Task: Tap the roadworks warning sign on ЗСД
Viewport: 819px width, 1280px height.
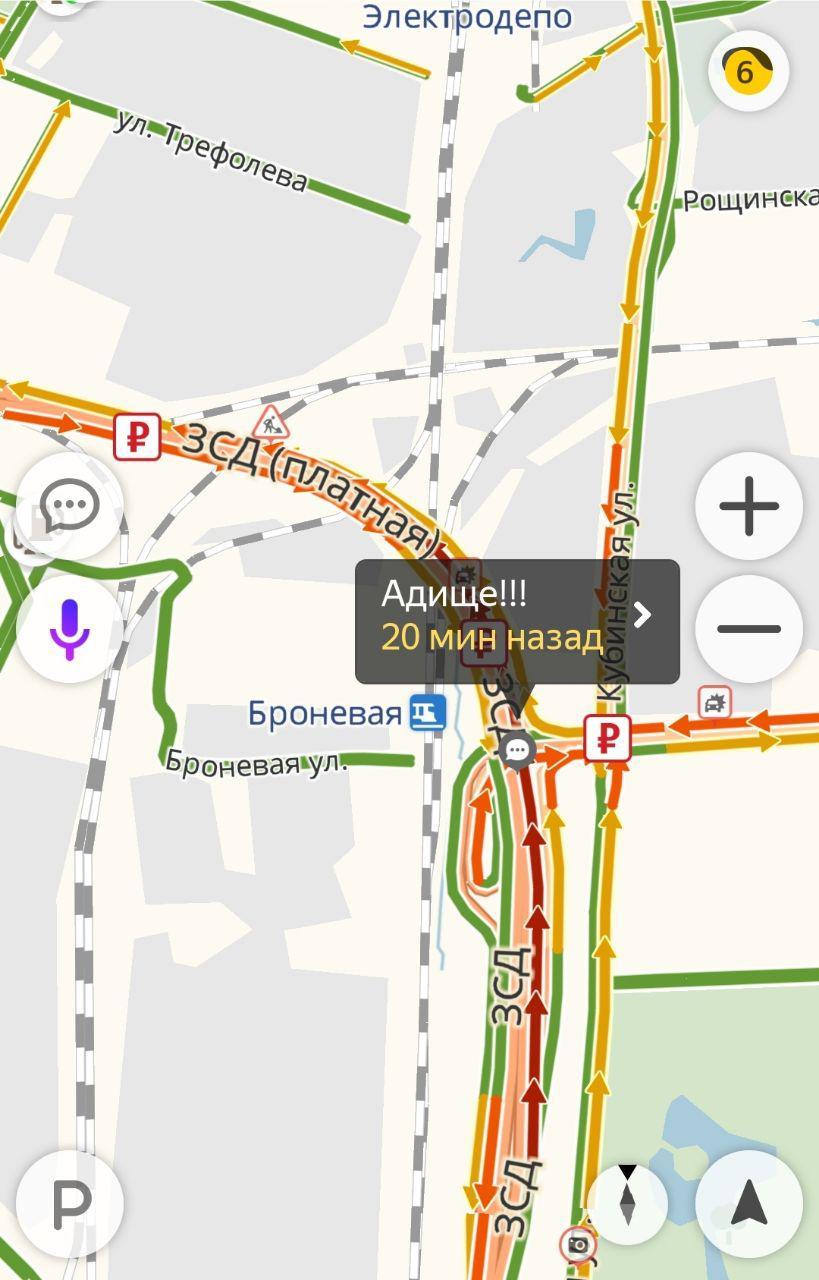Action: click(270, 424)
